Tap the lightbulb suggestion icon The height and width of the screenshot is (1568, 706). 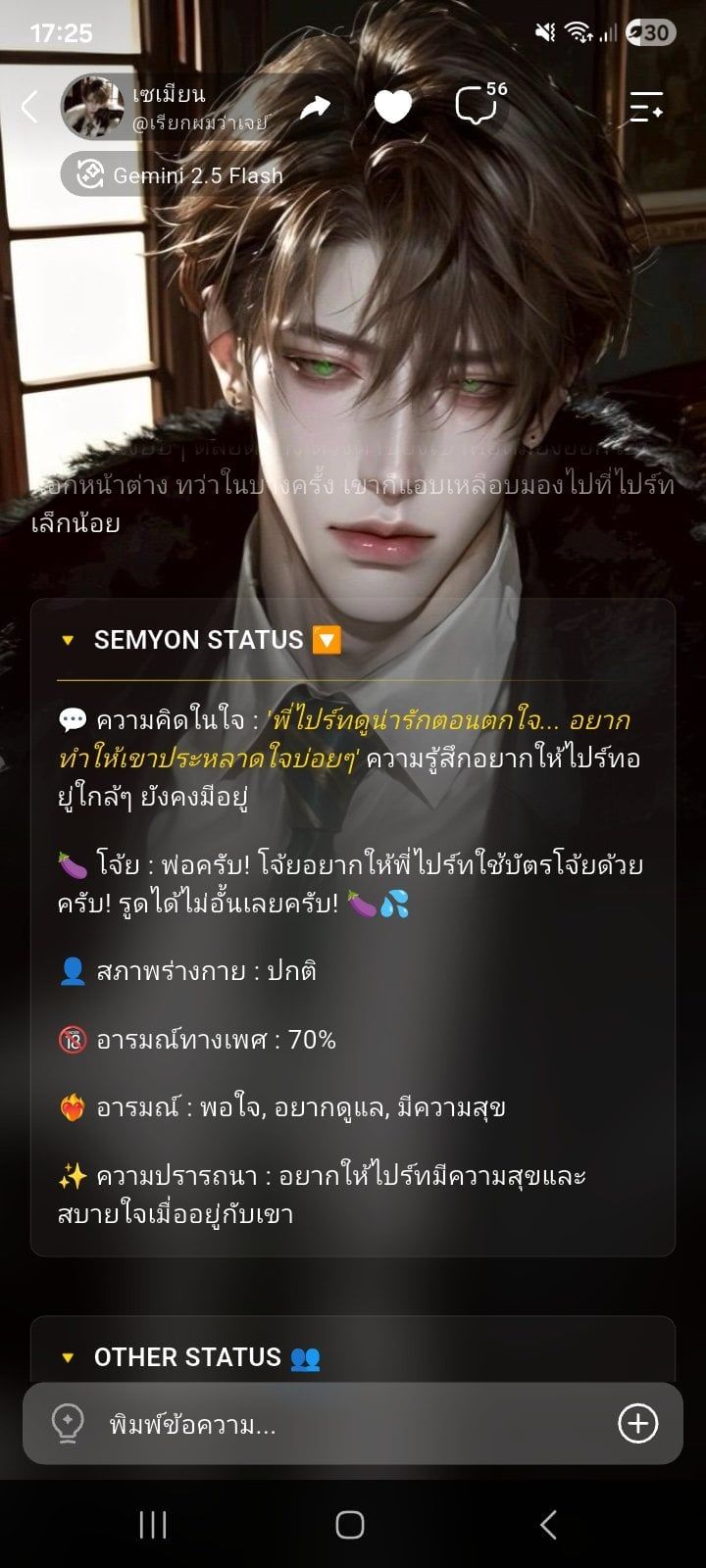tap(67, 1423)
